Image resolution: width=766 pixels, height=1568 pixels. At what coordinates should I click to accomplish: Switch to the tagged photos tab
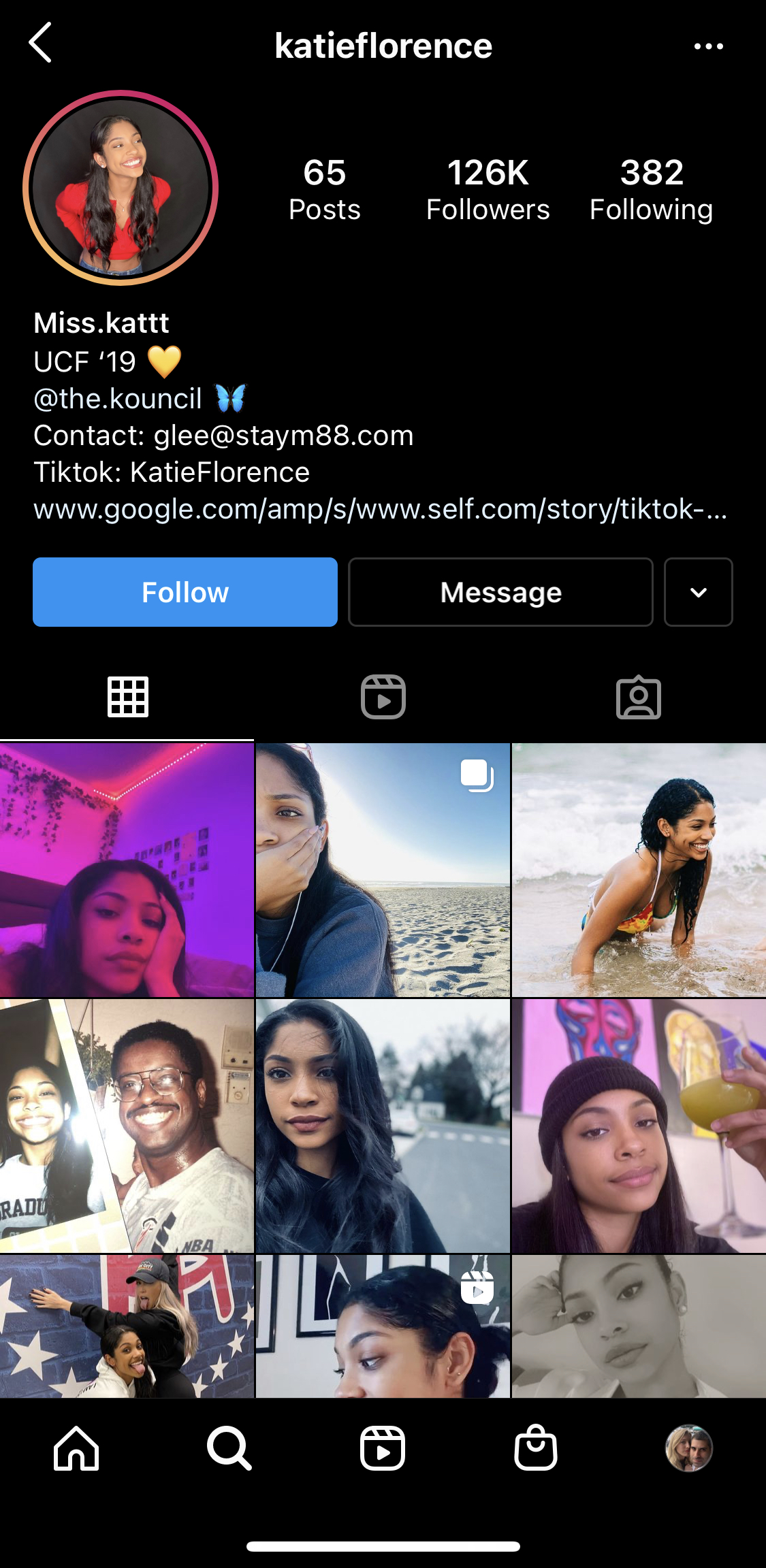coord(638,697)
